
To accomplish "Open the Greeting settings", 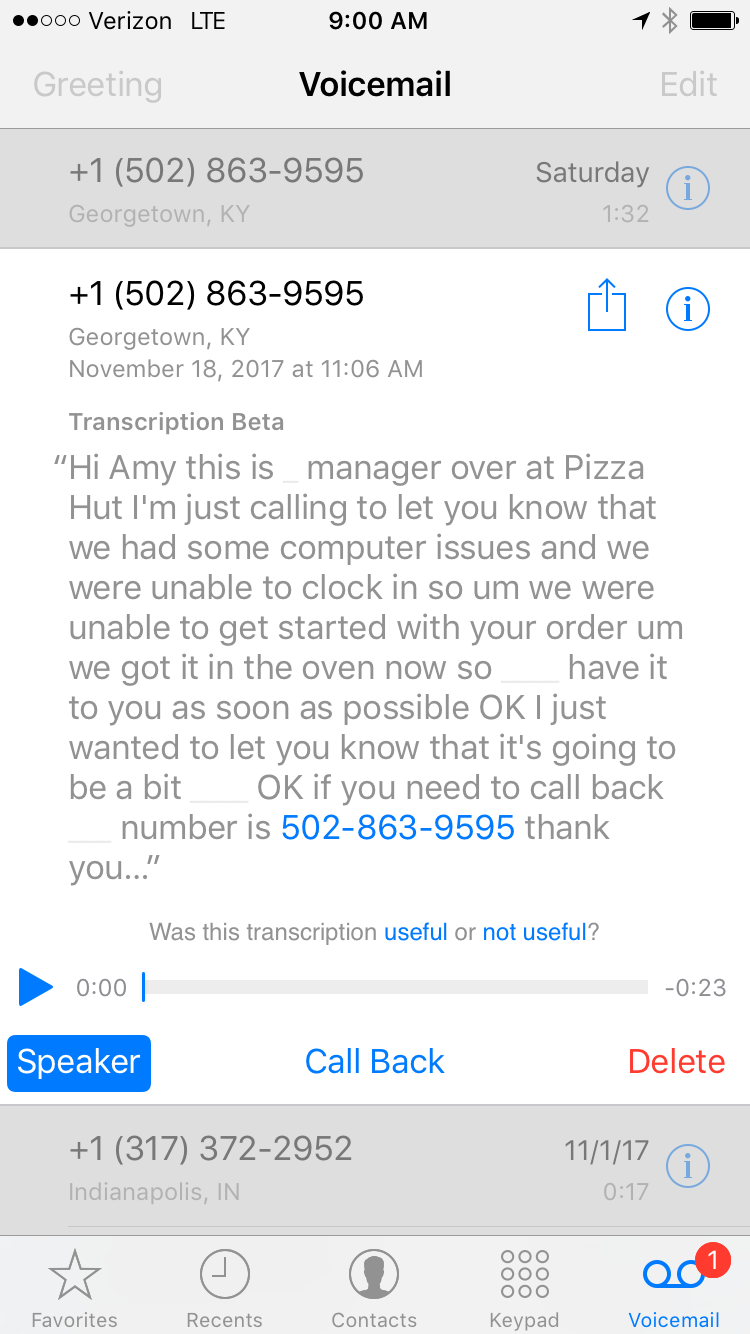I will [97, 85].
